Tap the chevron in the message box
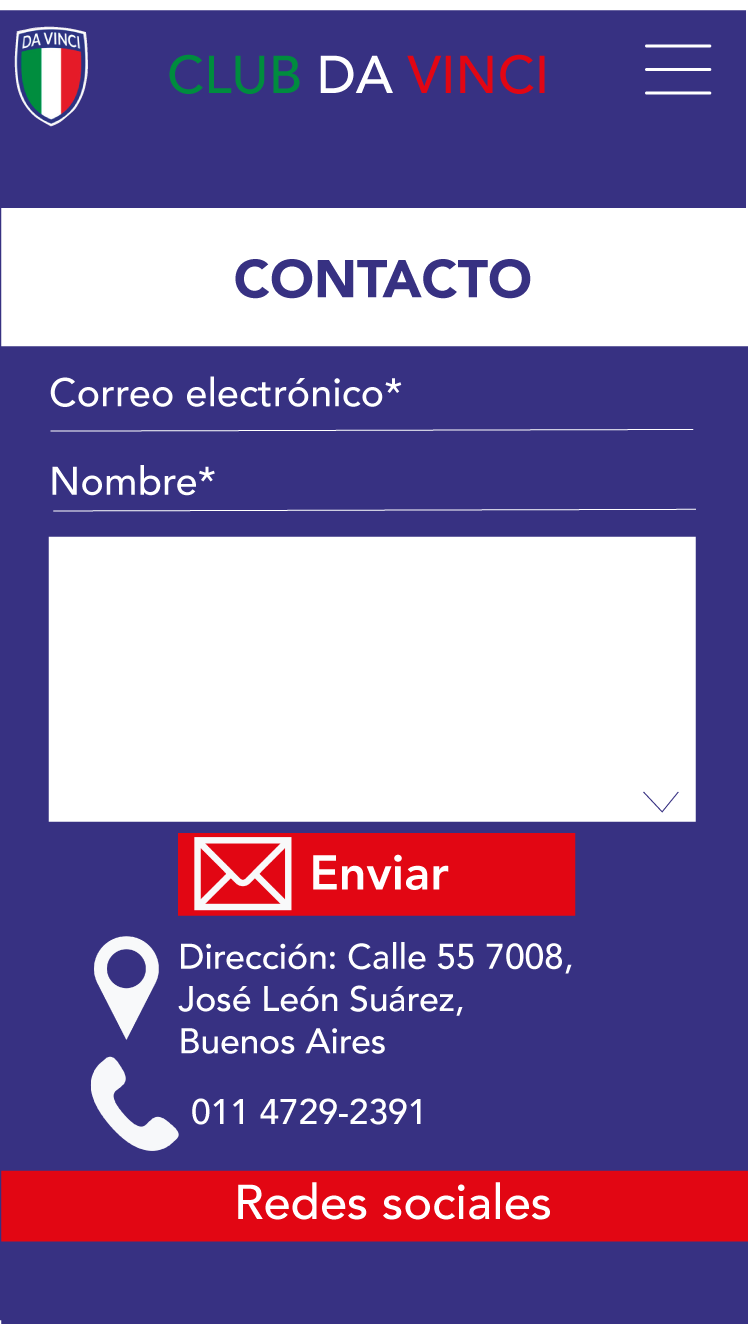Viewport: 750px width, 1334px height. point(661,801)
